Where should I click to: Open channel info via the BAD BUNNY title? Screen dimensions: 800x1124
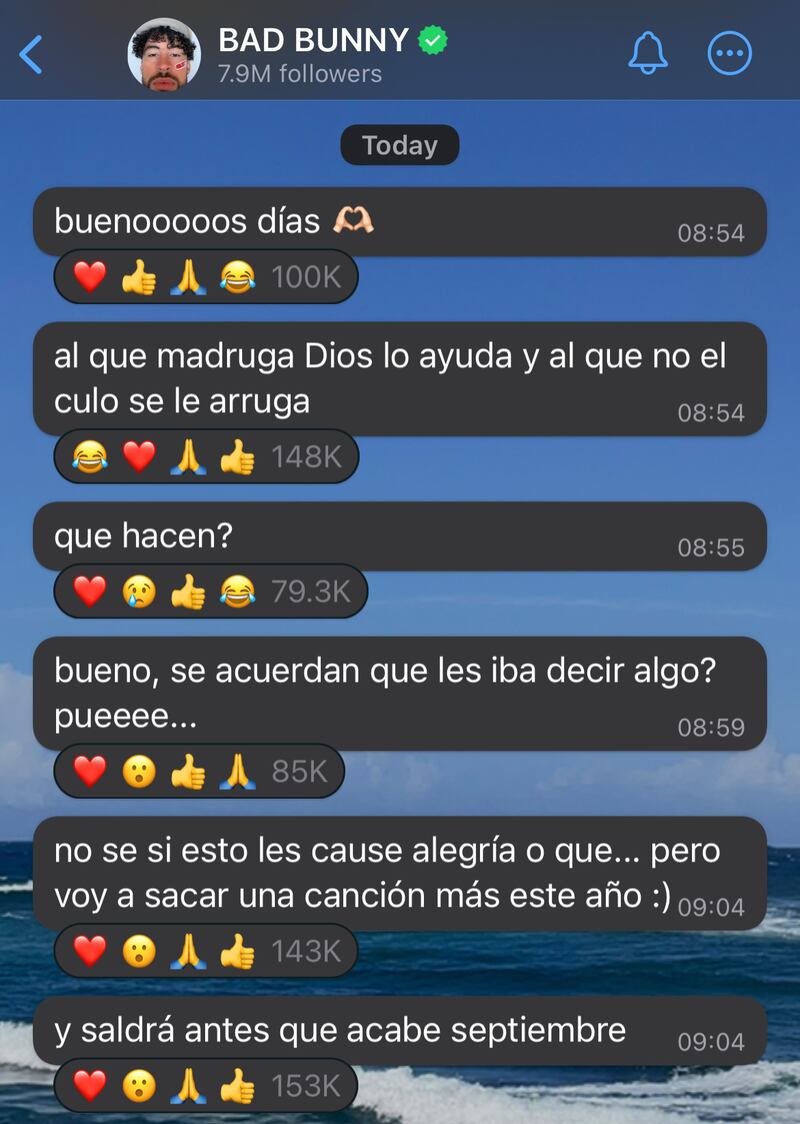[x=314, y=40]
